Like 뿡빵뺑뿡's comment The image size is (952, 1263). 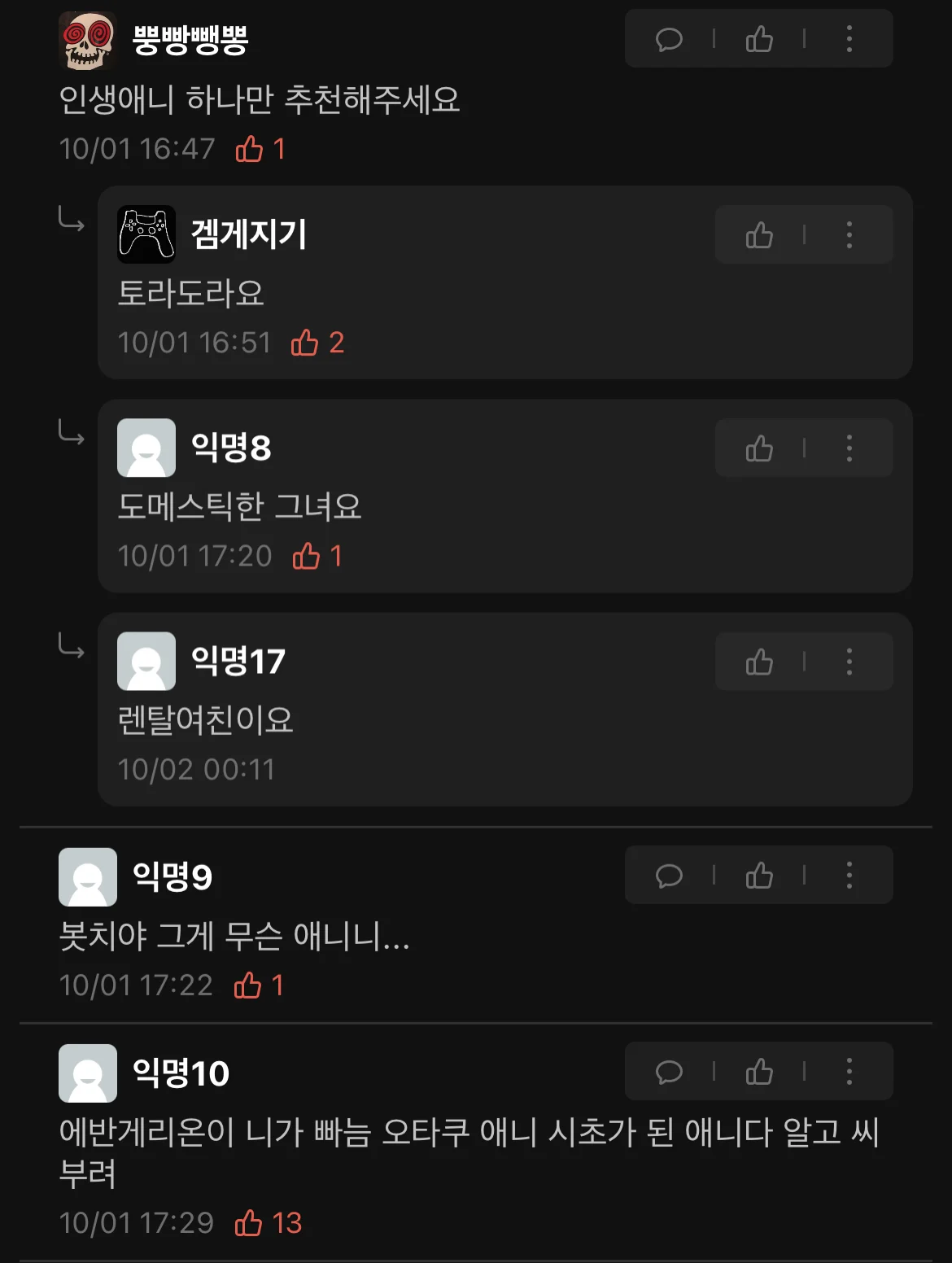click(759, 39)
